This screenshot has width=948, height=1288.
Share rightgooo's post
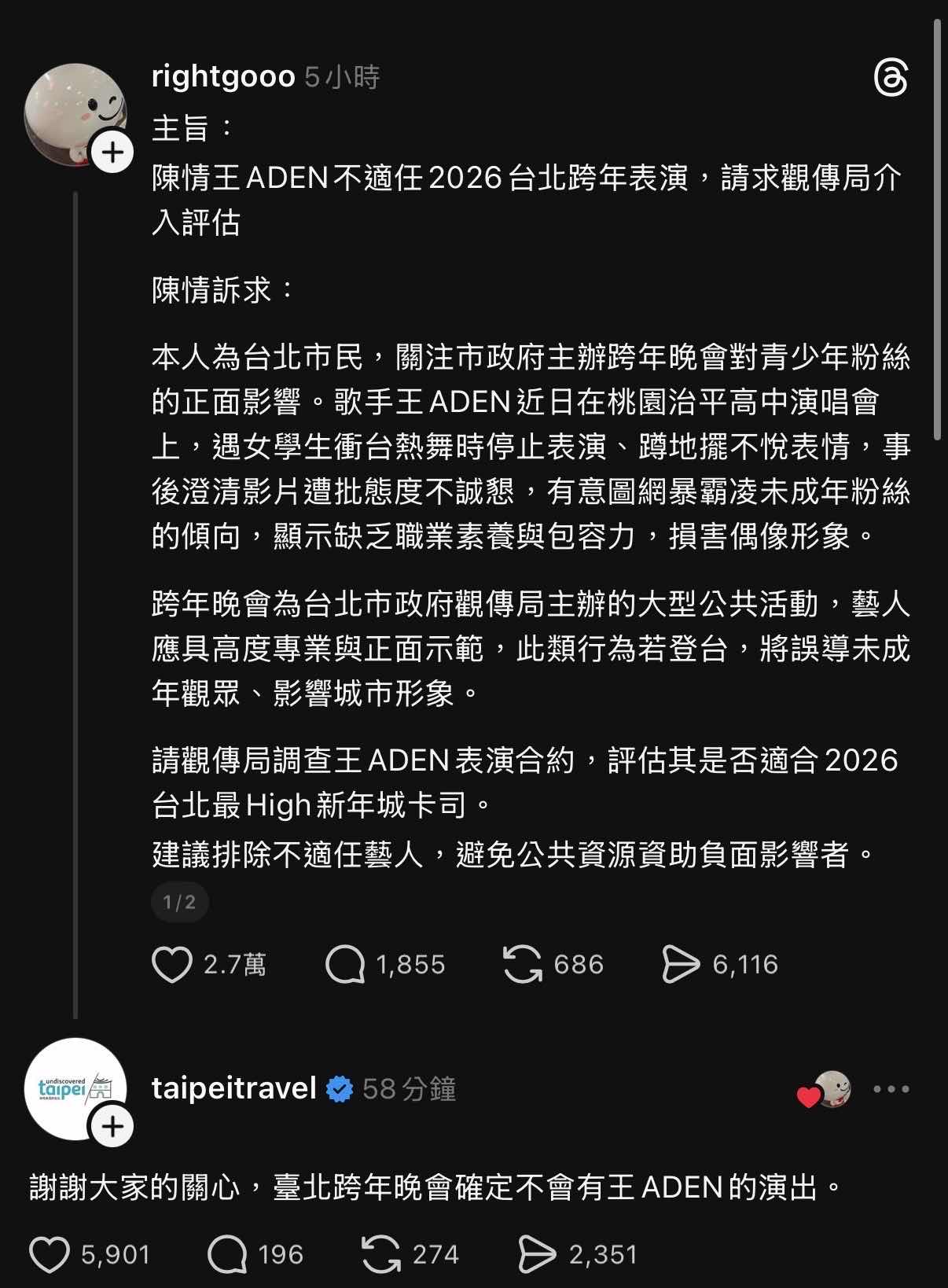point(680,965)
